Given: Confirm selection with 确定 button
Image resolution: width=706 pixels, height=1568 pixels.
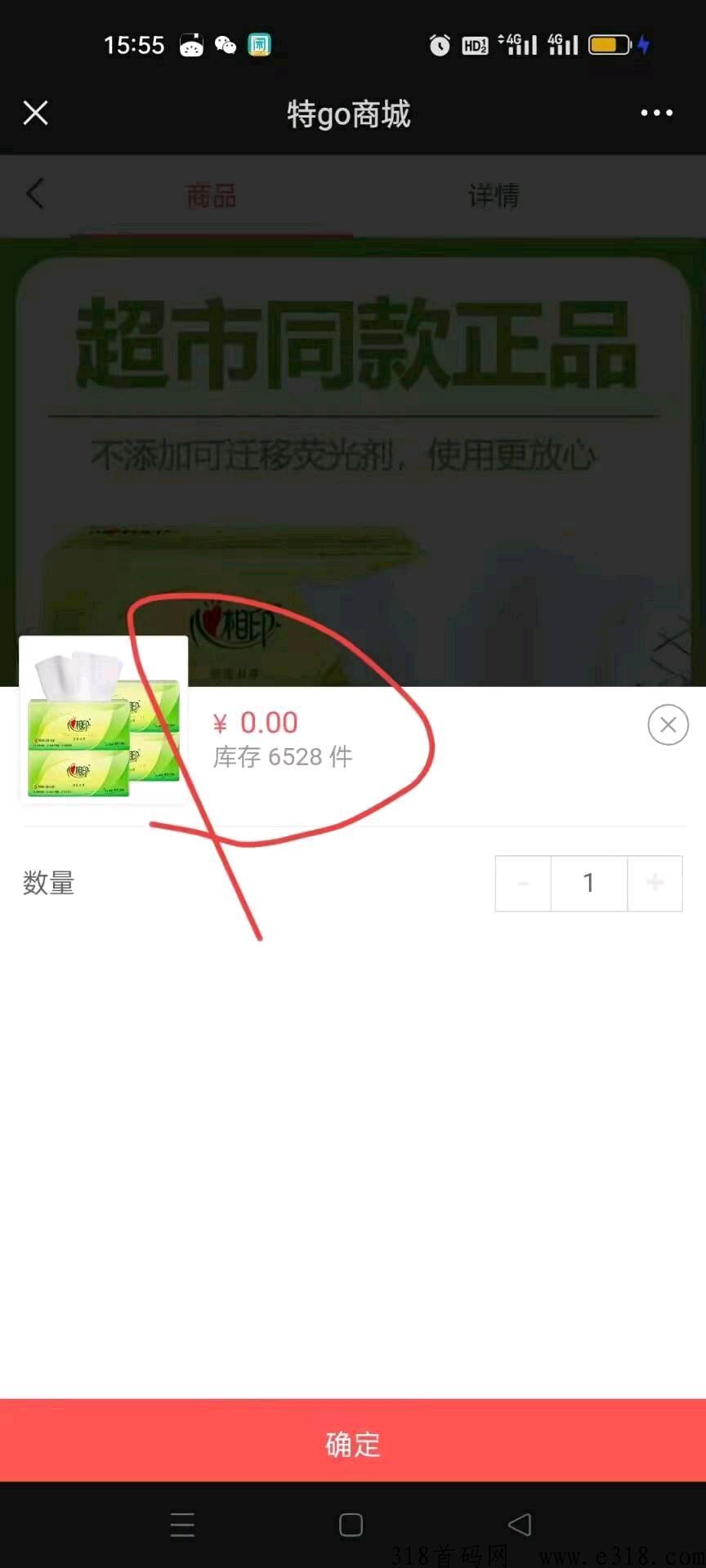Looking at the screenshot, I should 353,1443.
